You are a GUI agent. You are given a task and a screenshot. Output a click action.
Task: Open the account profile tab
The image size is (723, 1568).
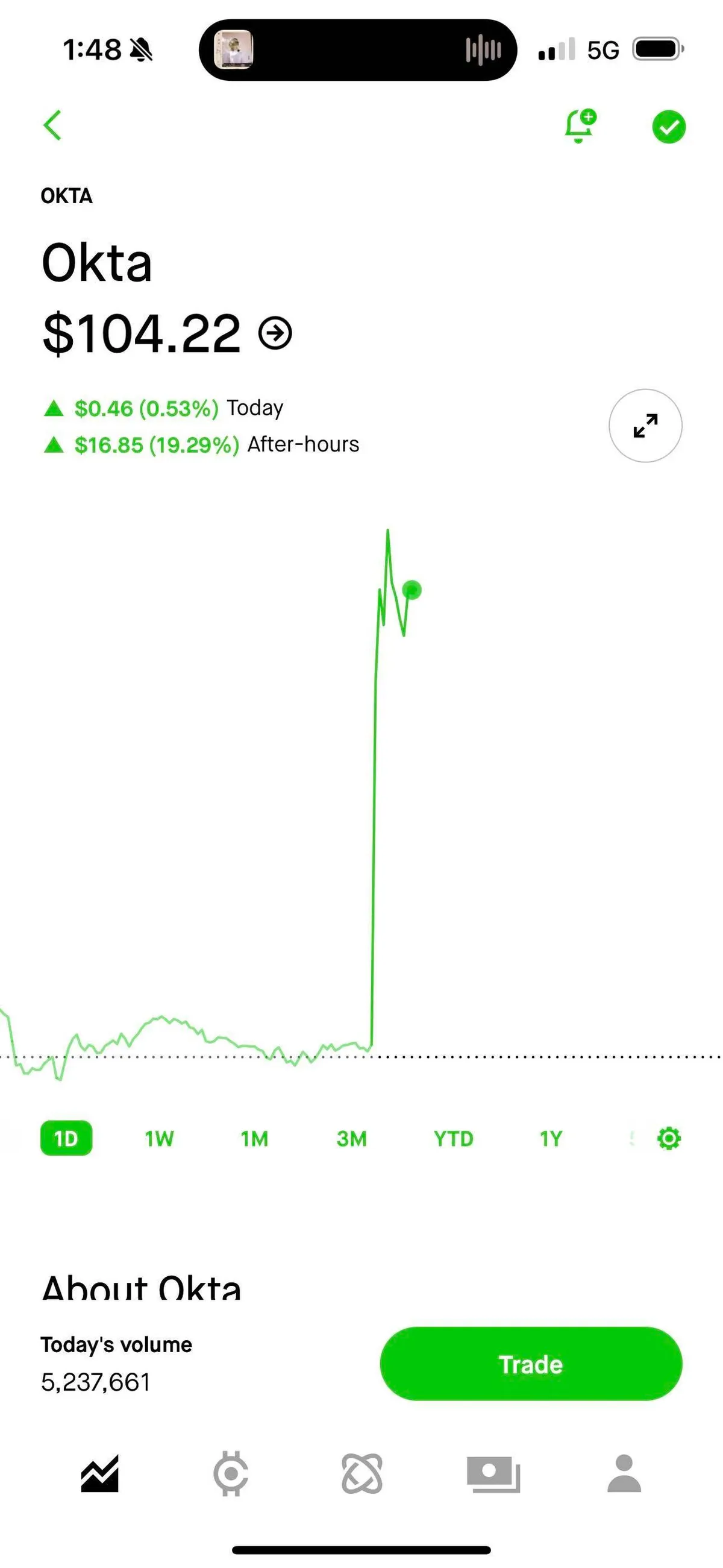pyautogui.click(x=624, y=1475)
